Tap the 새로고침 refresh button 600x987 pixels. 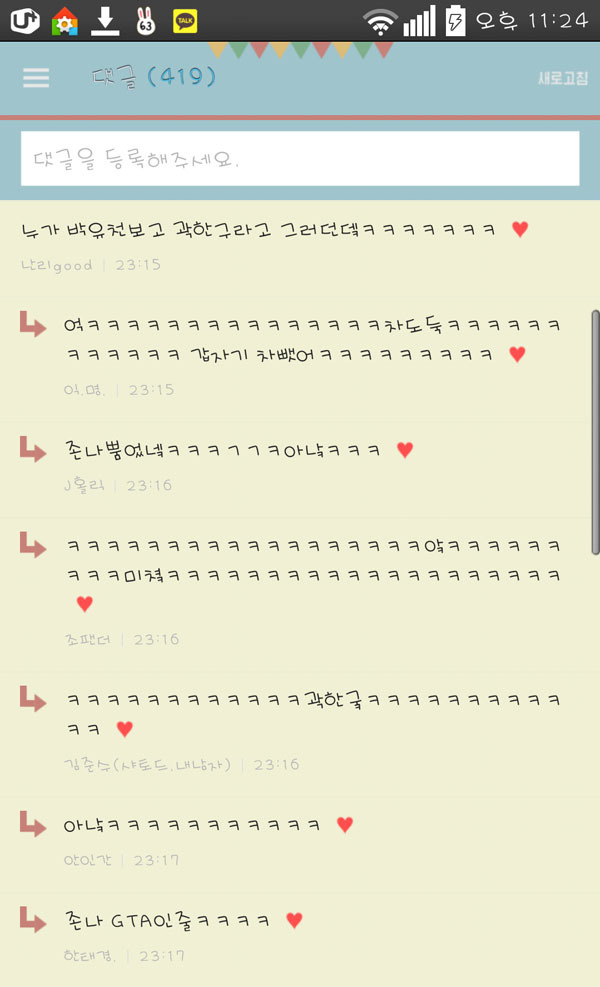click(562, 78)
